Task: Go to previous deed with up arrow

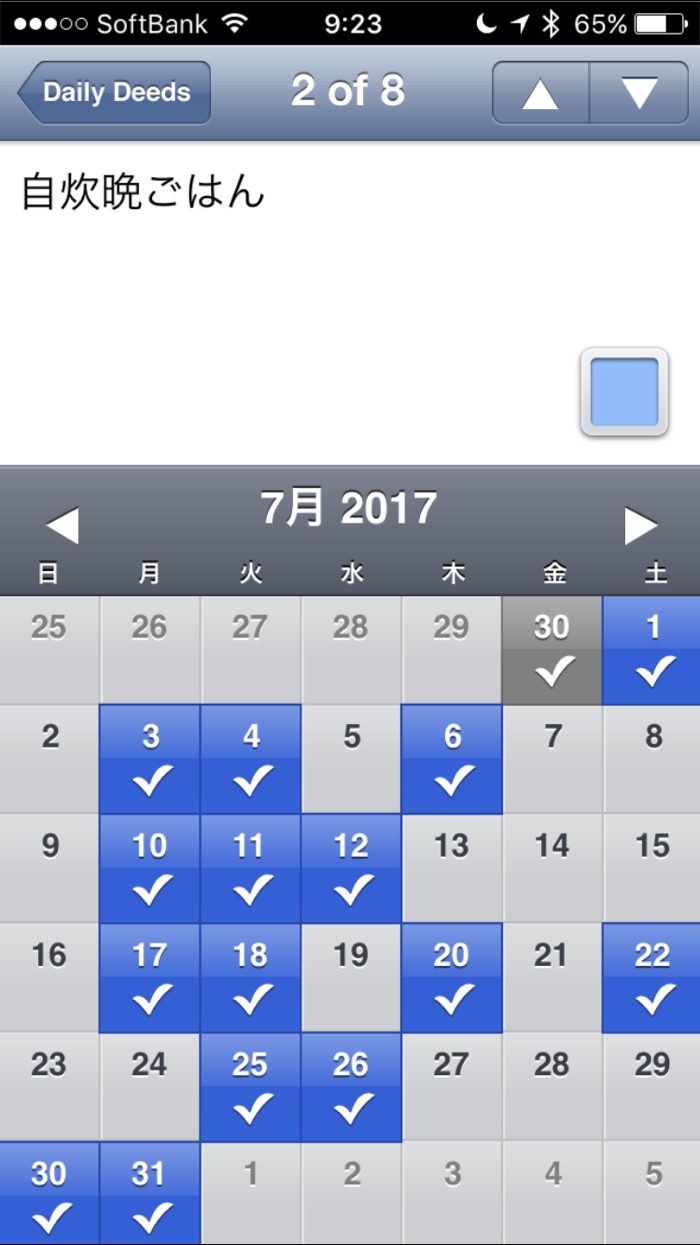Action: tap(540, 92)
